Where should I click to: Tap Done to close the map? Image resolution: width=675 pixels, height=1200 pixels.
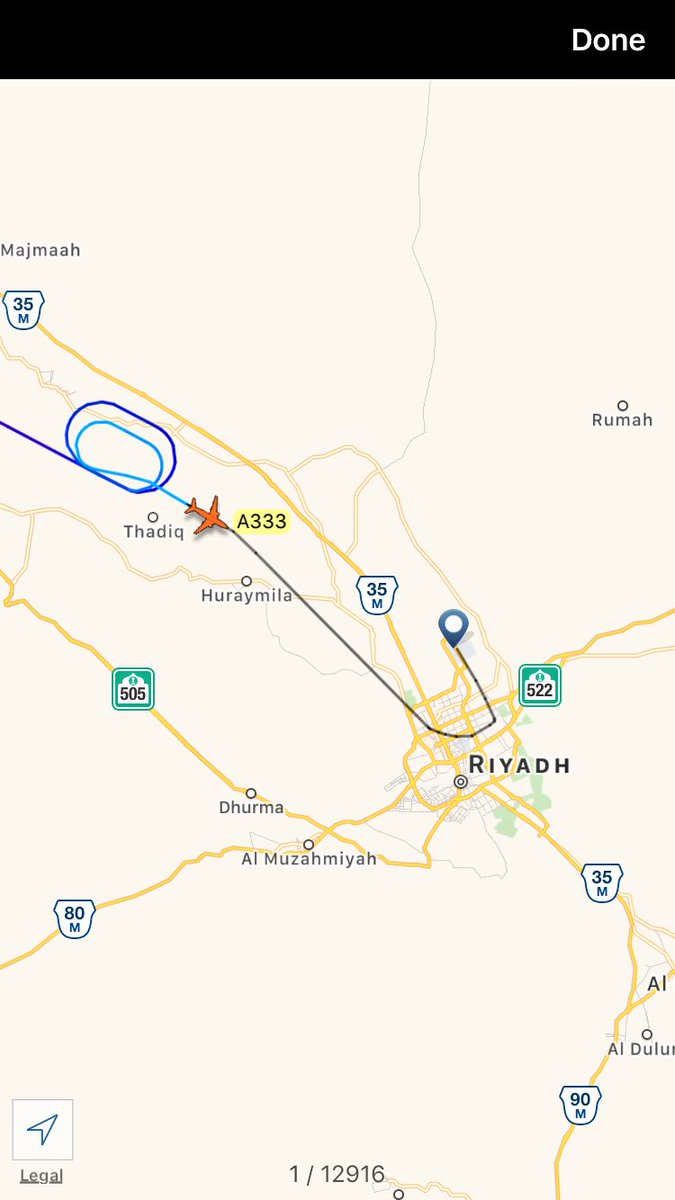point(607,40)
